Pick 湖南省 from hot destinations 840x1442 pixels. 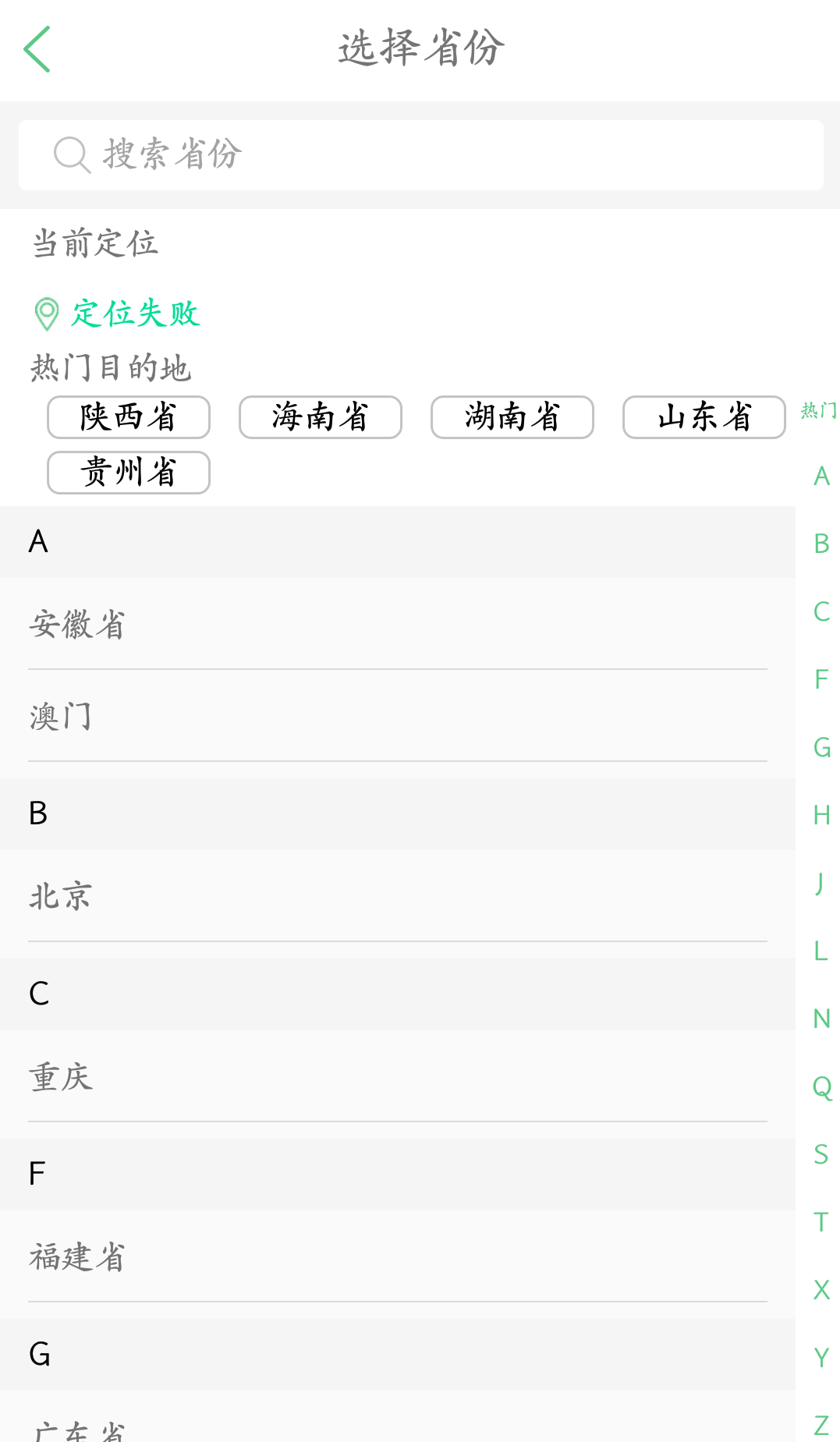(512, 417)
